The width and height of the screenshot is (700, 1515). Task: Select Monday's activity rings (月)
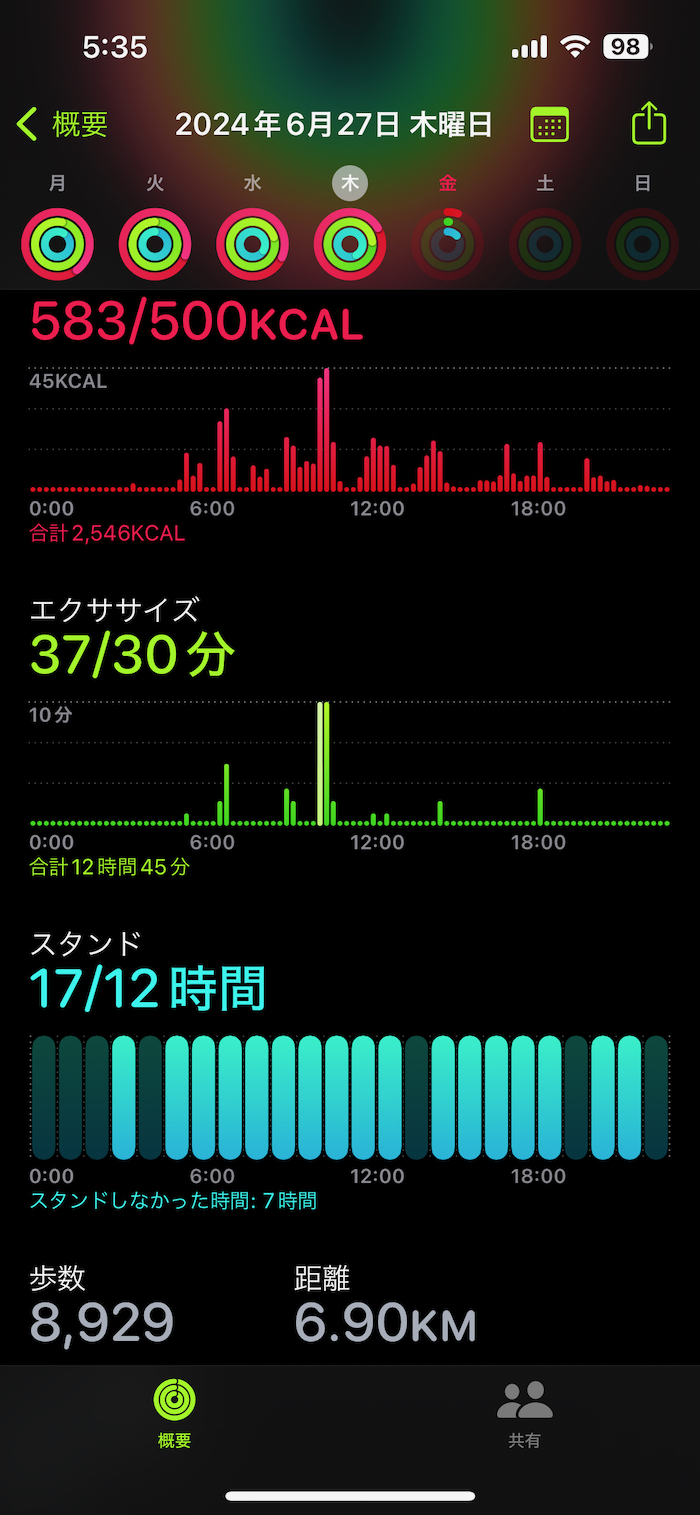[x=58, y=243]
